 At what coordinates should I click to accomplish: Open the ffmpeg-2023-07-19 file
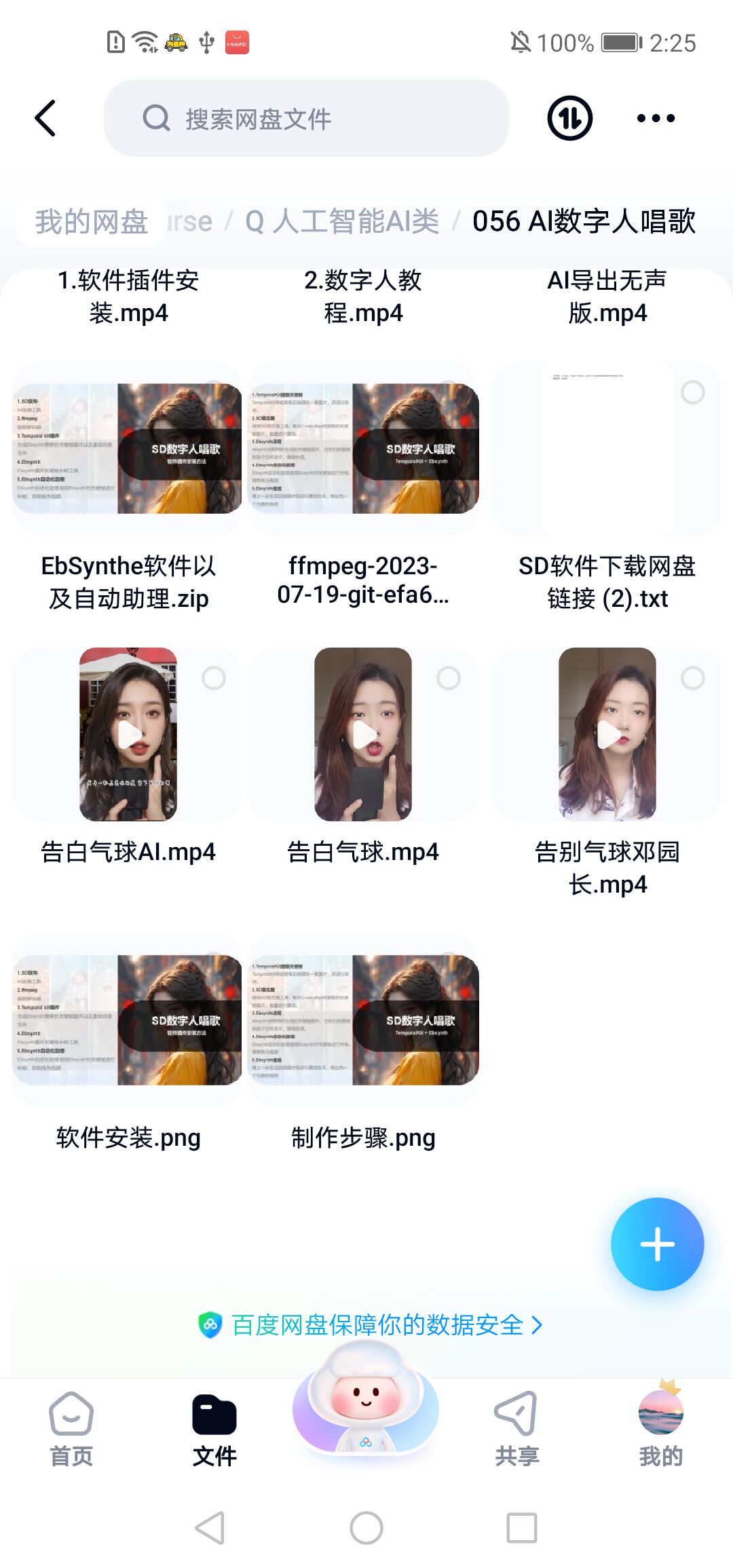click(363, 449)
